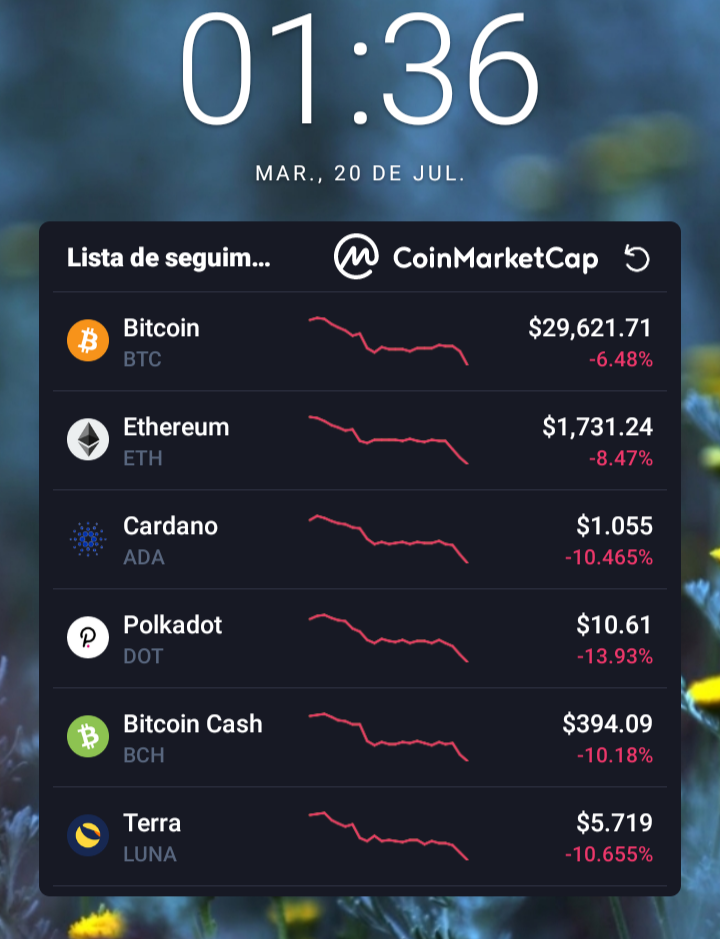This screenshot has height=939, width=720.
Task: Open the Bitcoin BTC row
Action: [359, 341]
